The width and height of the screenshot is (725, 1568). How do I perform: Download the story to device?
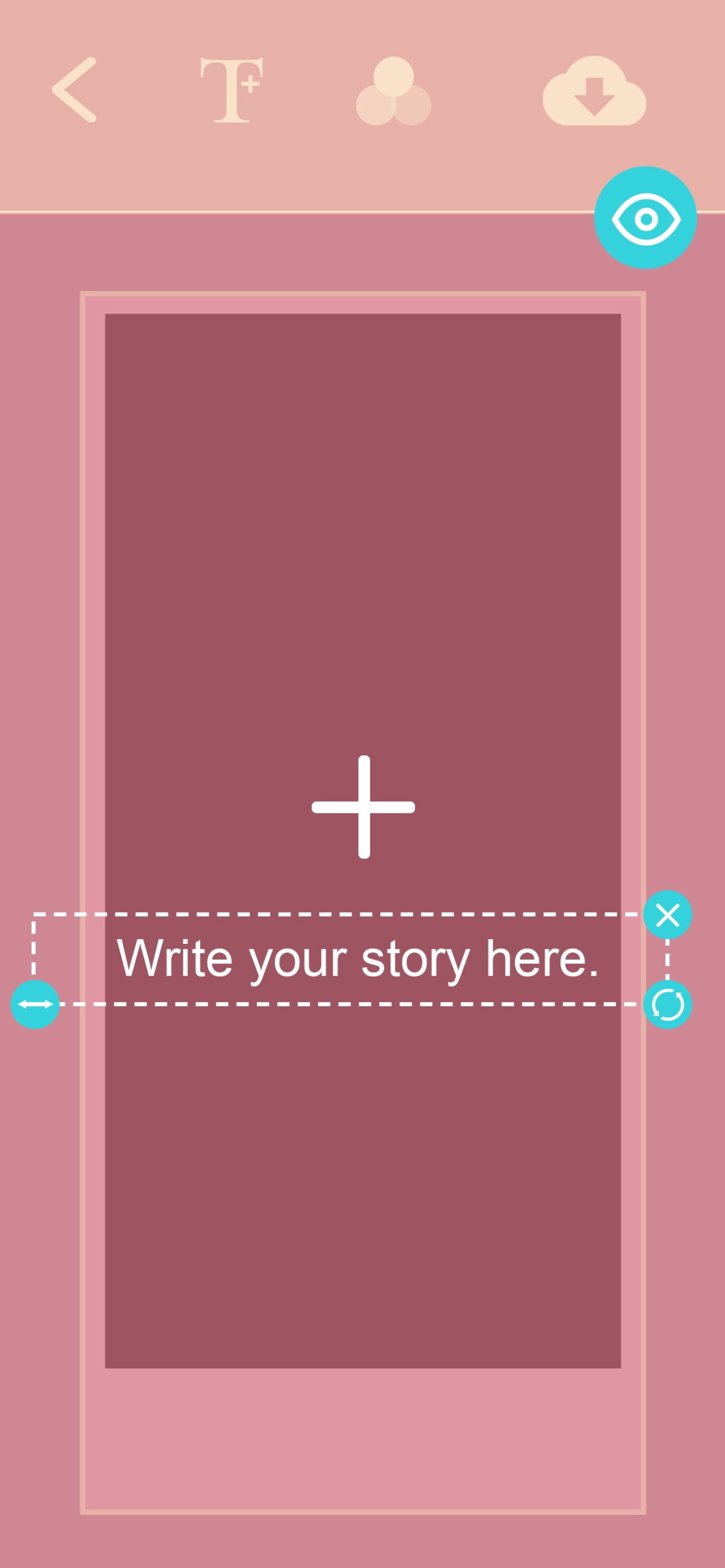click(594, 92)
